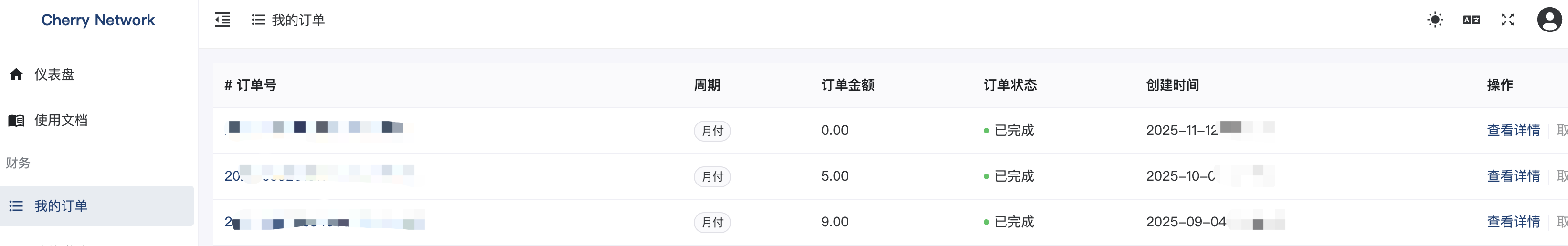Collapse the sidebar menu
The height and width of the screenshot is (246, 1568).
[222, 20]
